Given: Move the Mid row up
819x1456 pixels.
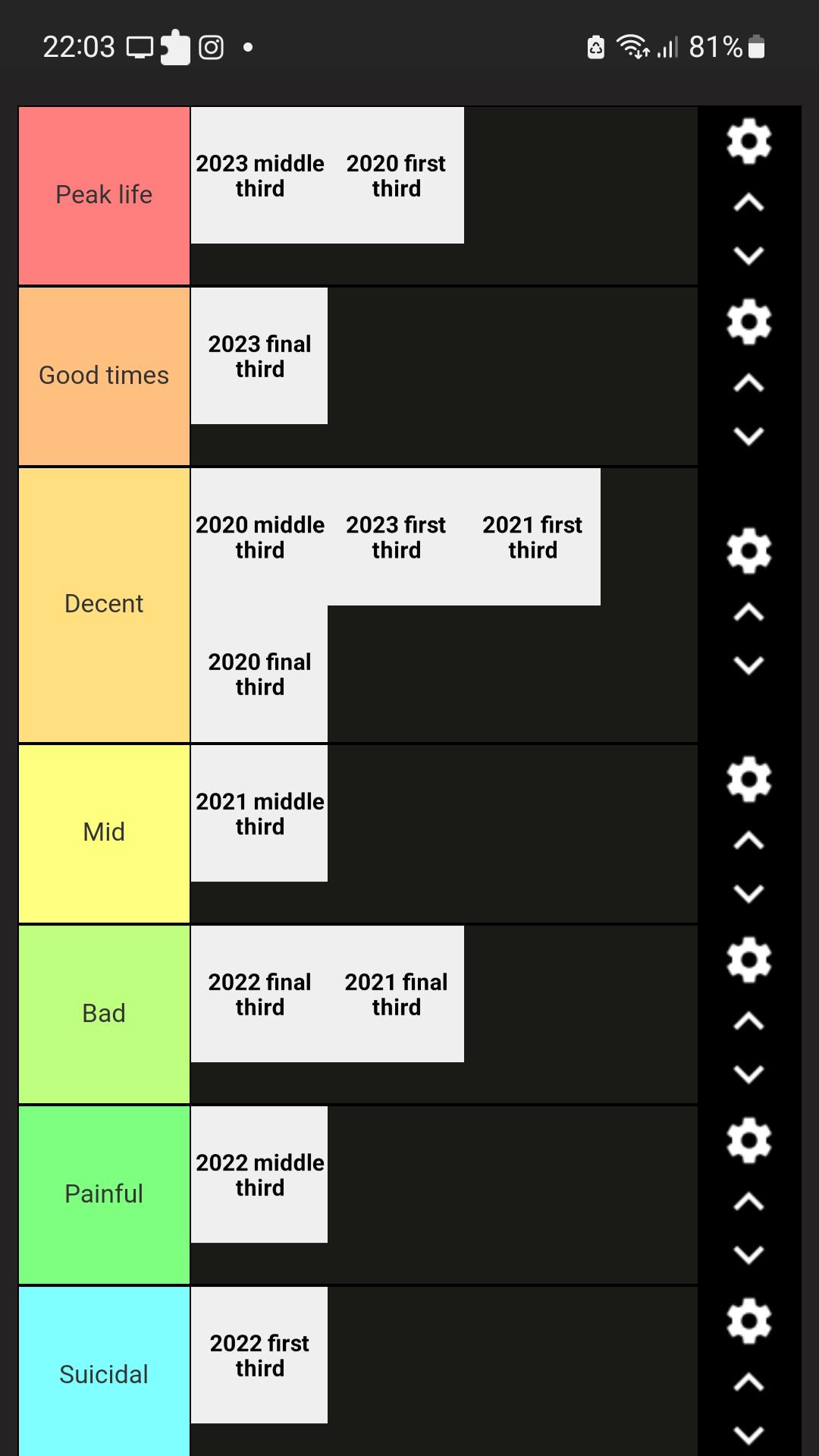Looking at the screenshot, I should (x=748, y=841).
